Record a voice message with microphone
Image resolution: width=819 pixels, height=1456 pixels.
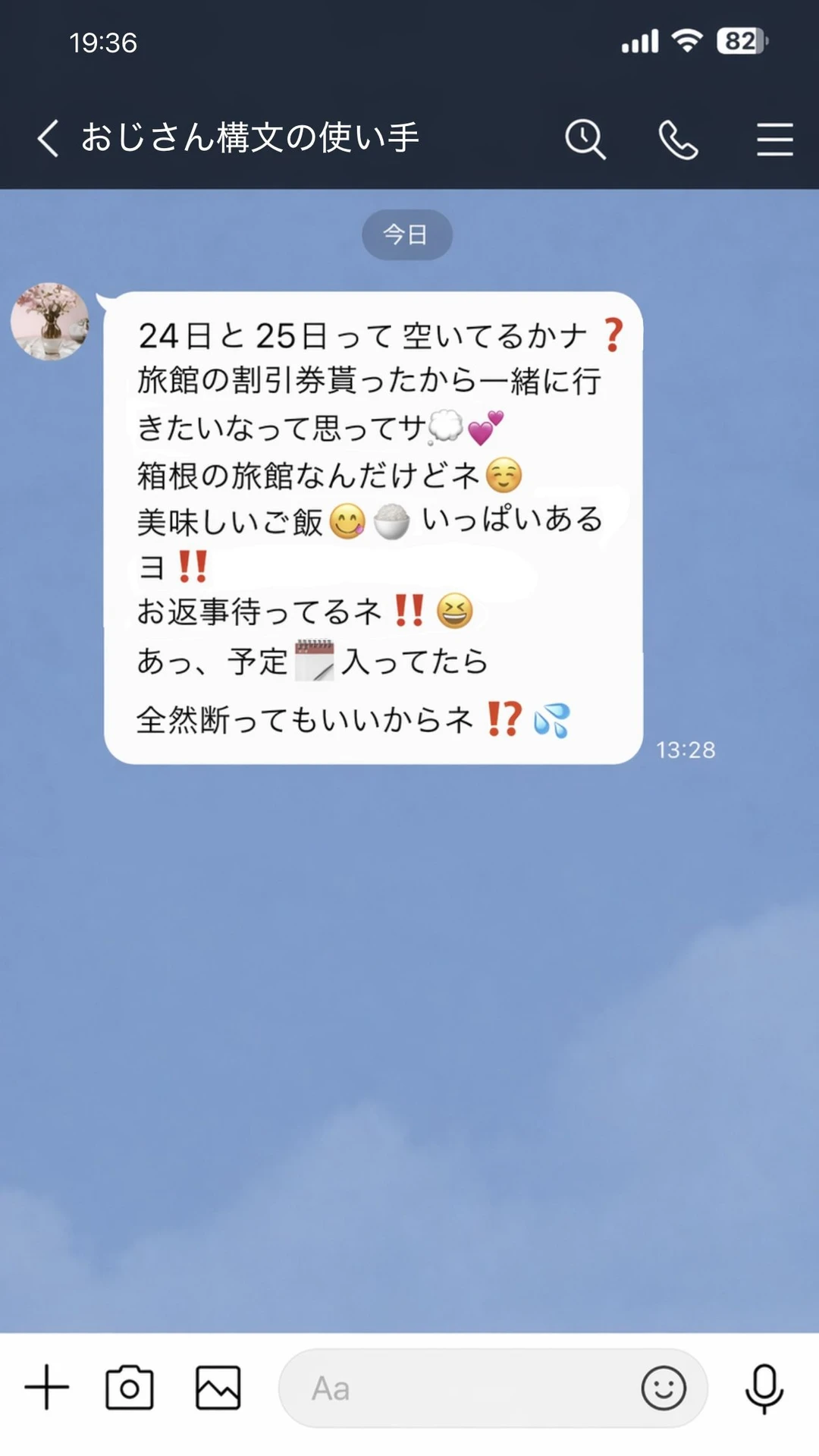coord(764,1388)
